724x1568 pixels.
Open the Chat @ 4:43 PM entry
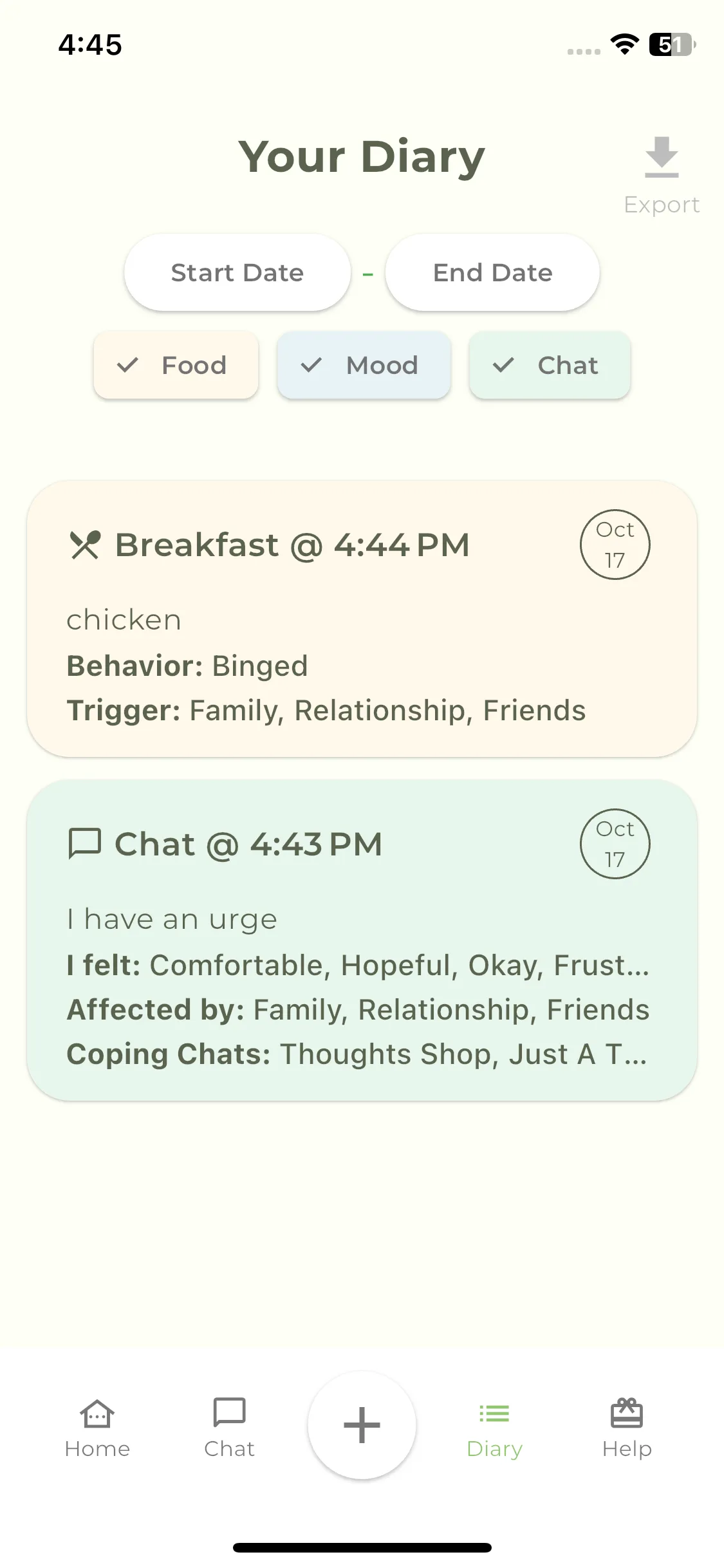362,940
